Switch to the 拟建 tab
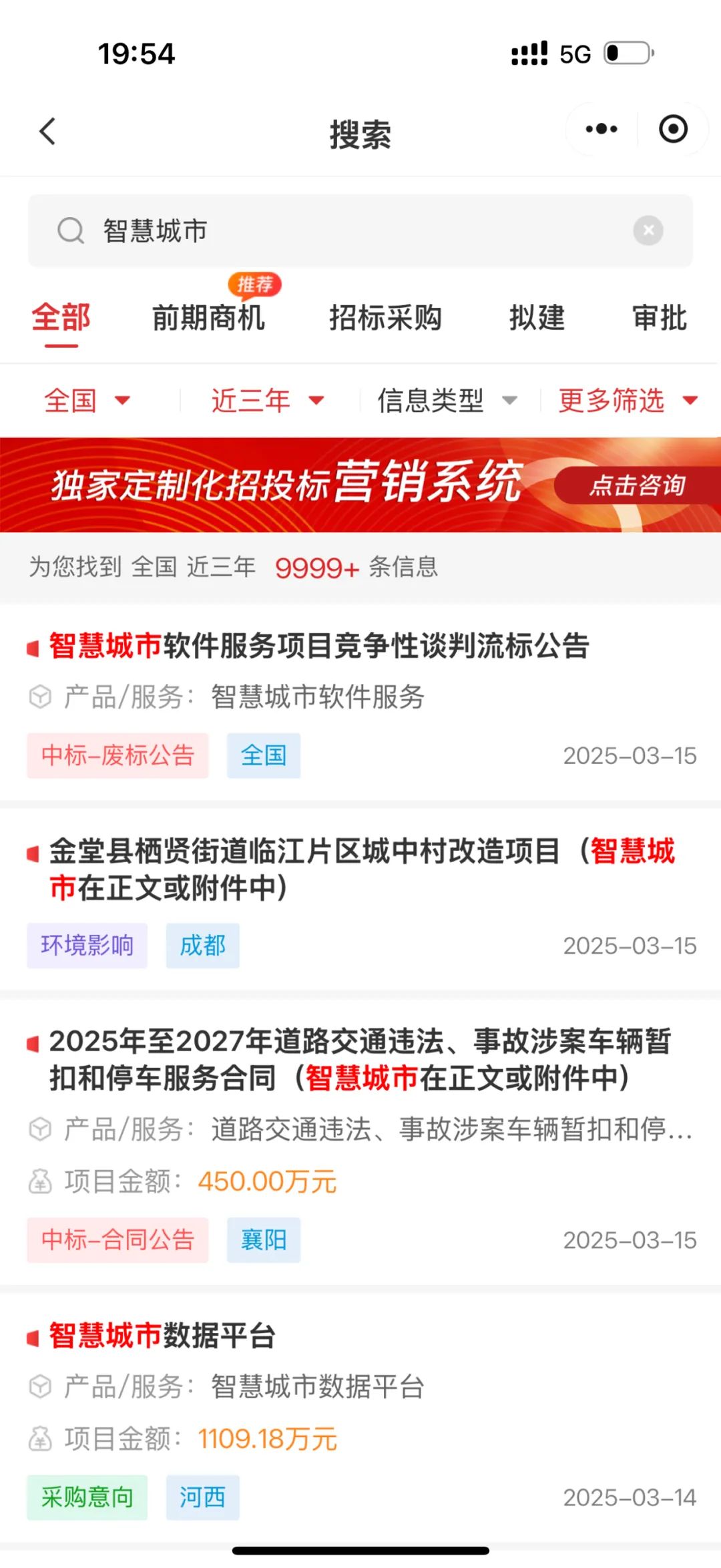Viewport: 721px width, 1568px height. click(x=537, y=318)
